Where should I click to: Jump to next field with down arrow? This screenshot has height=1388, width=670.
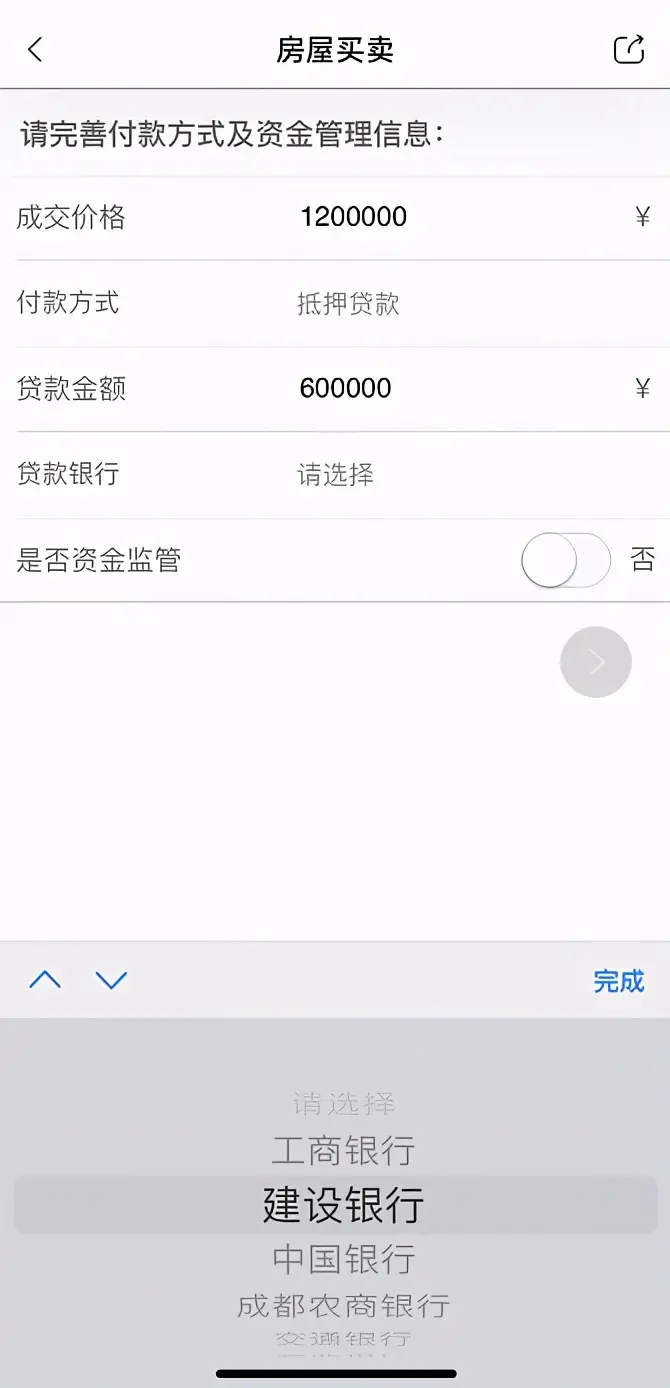[111, 980]
